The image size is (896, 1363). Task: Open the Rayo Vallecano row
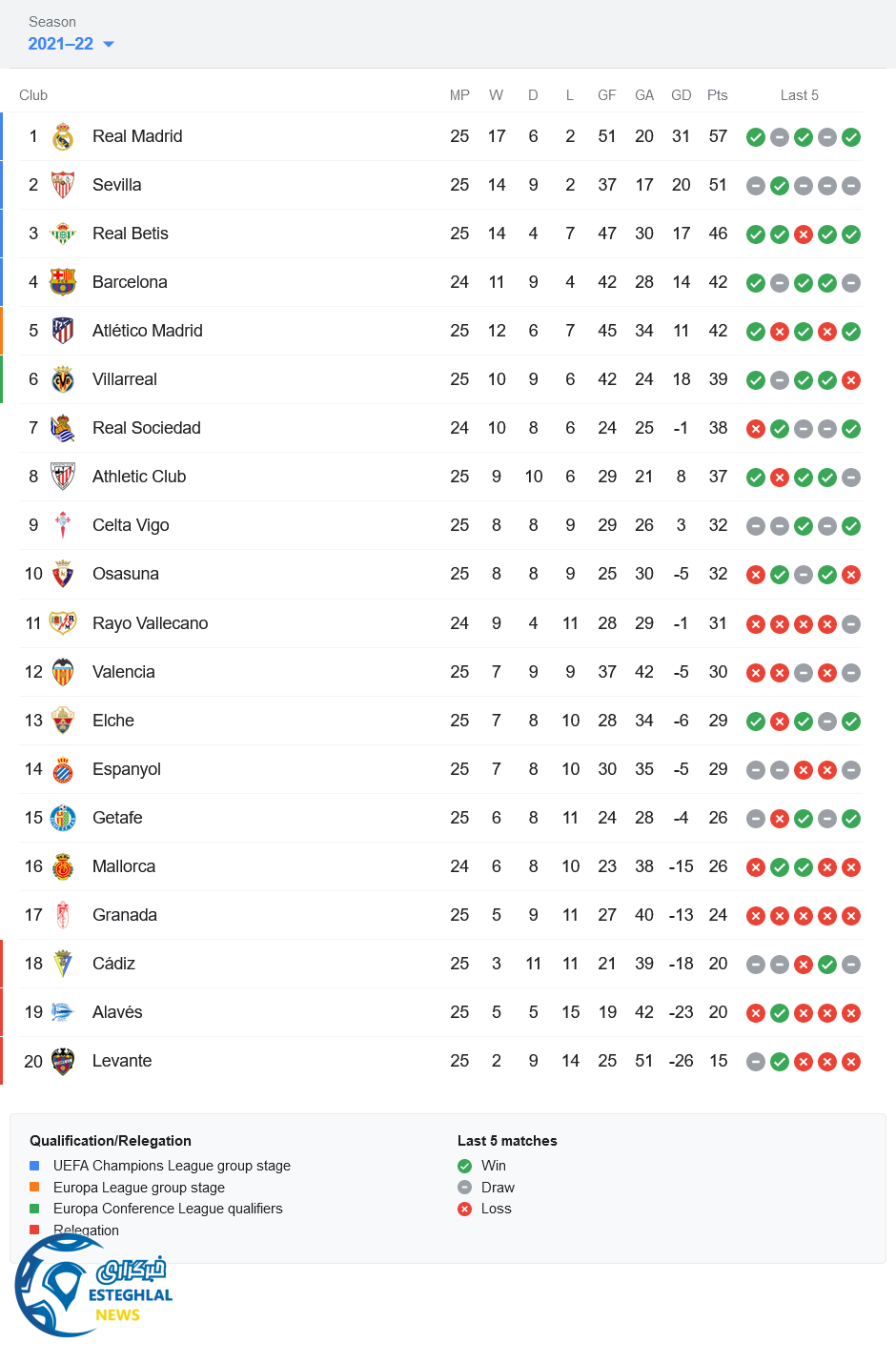[150, 623]
